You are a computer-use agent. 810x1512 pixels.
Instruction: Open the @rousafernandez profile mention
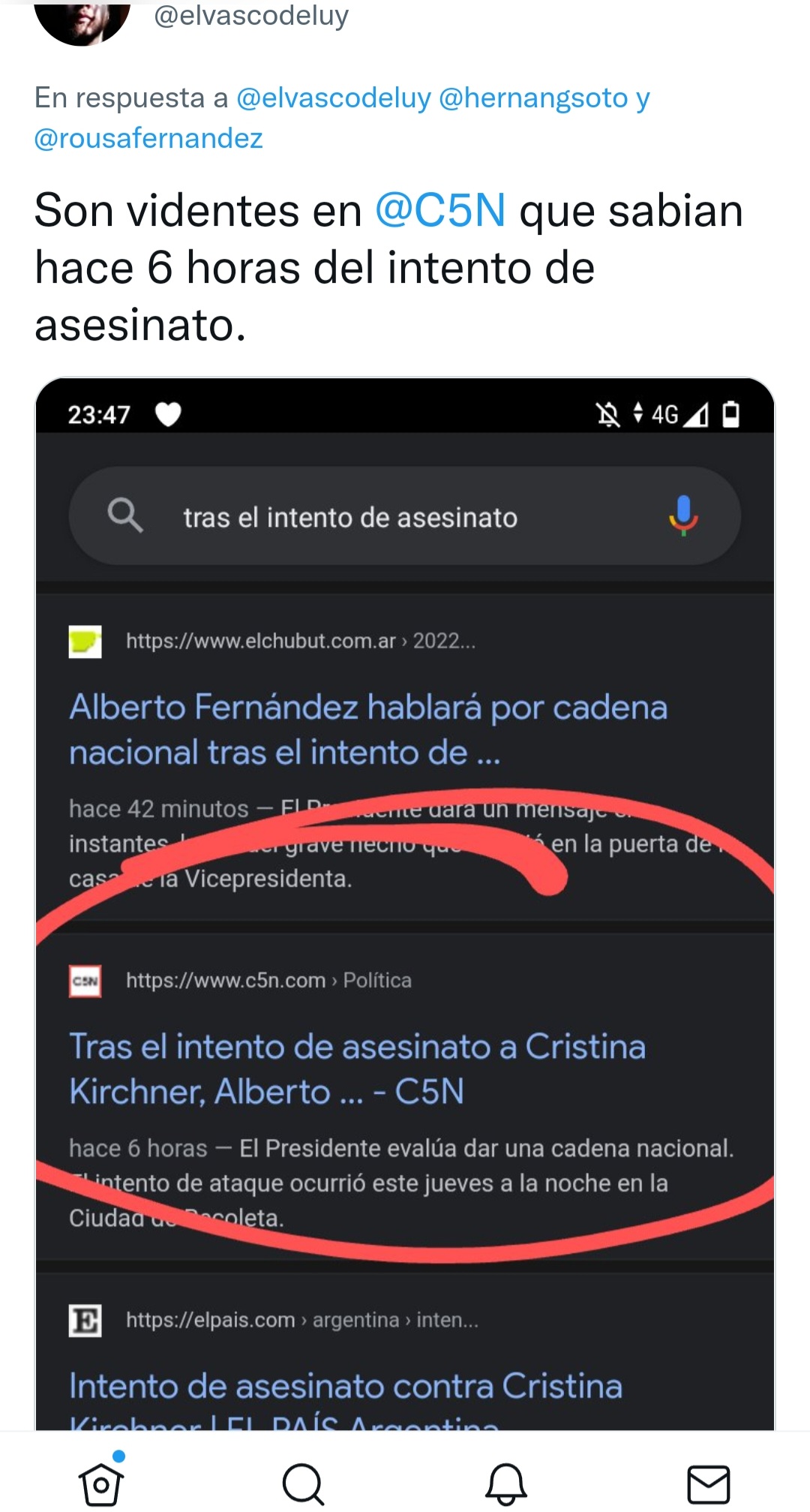pos(148,138)
